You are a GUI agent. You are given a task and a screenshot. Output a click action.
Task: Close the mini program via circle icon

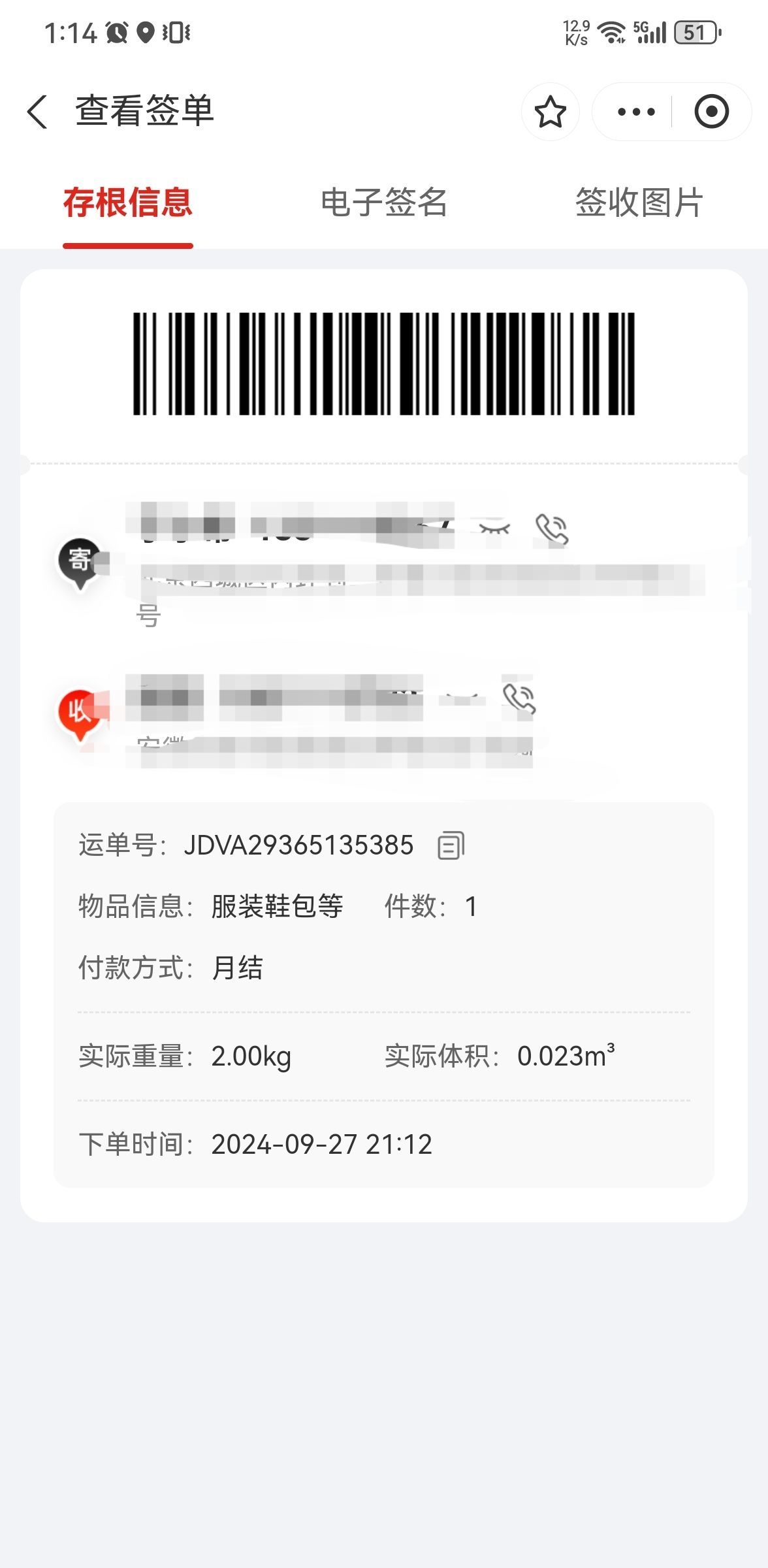[x=711, y=112]
